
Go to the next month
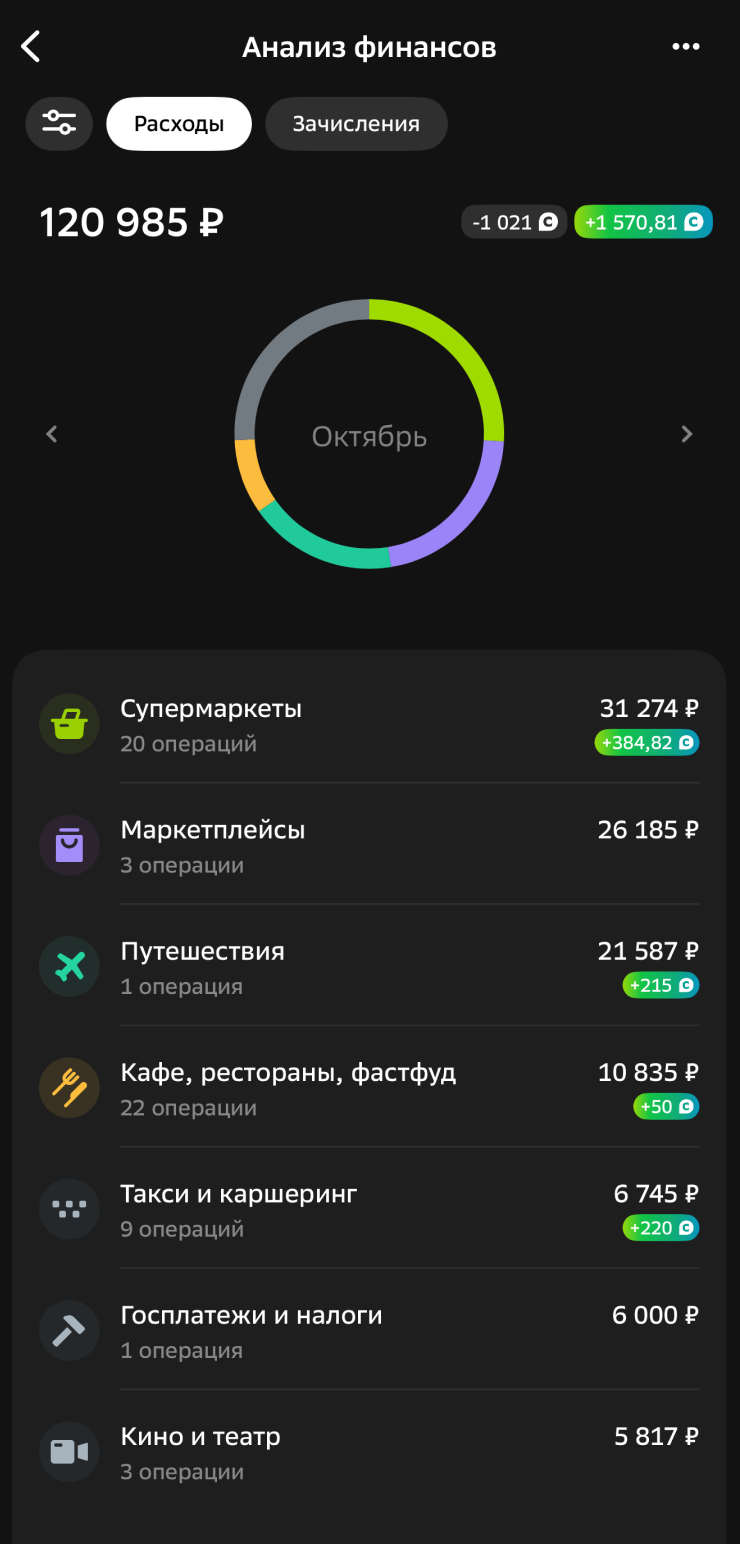coord(686,434)
